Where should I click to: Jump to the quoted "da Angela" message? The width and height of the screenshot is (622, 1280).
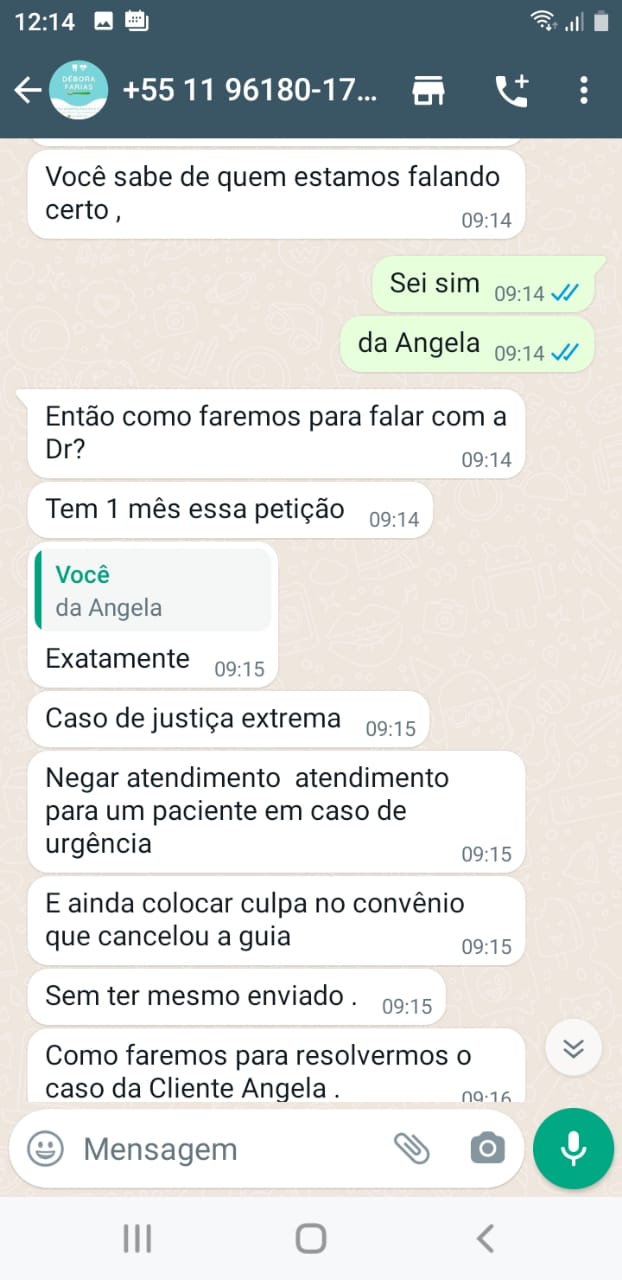point(154,590)
